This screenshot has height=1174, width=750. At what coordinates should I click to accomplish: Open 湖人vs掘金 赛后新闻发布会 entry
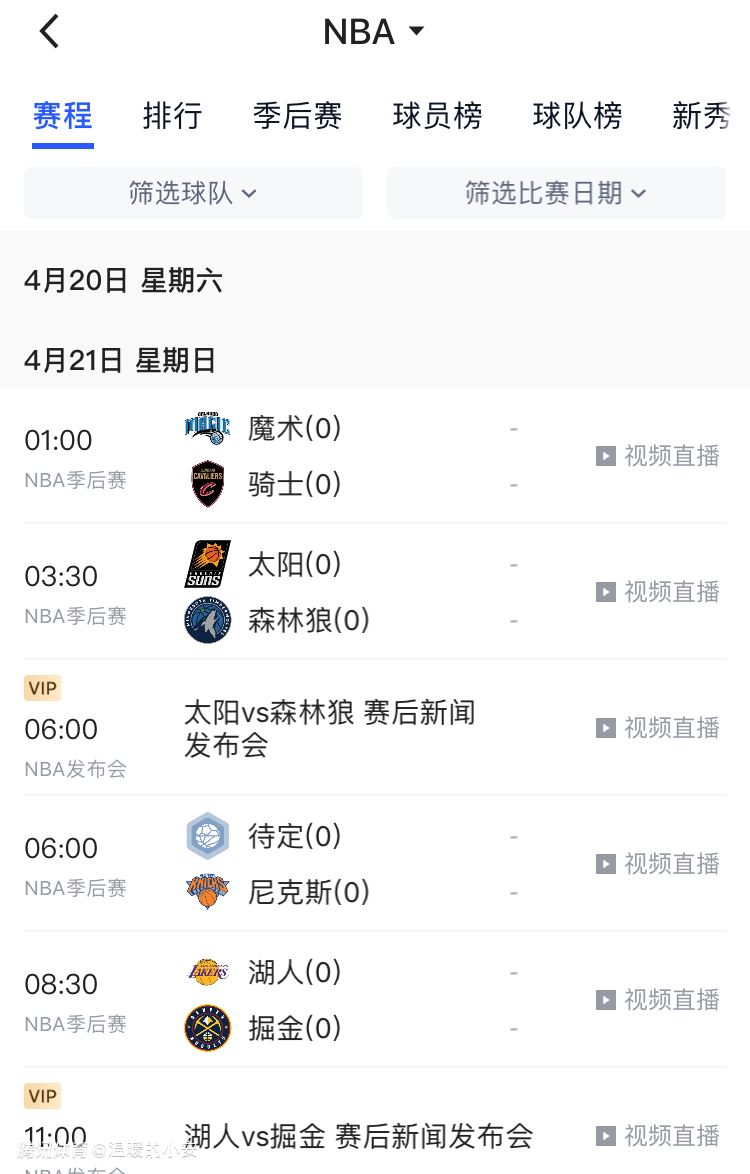[358, 1136]
